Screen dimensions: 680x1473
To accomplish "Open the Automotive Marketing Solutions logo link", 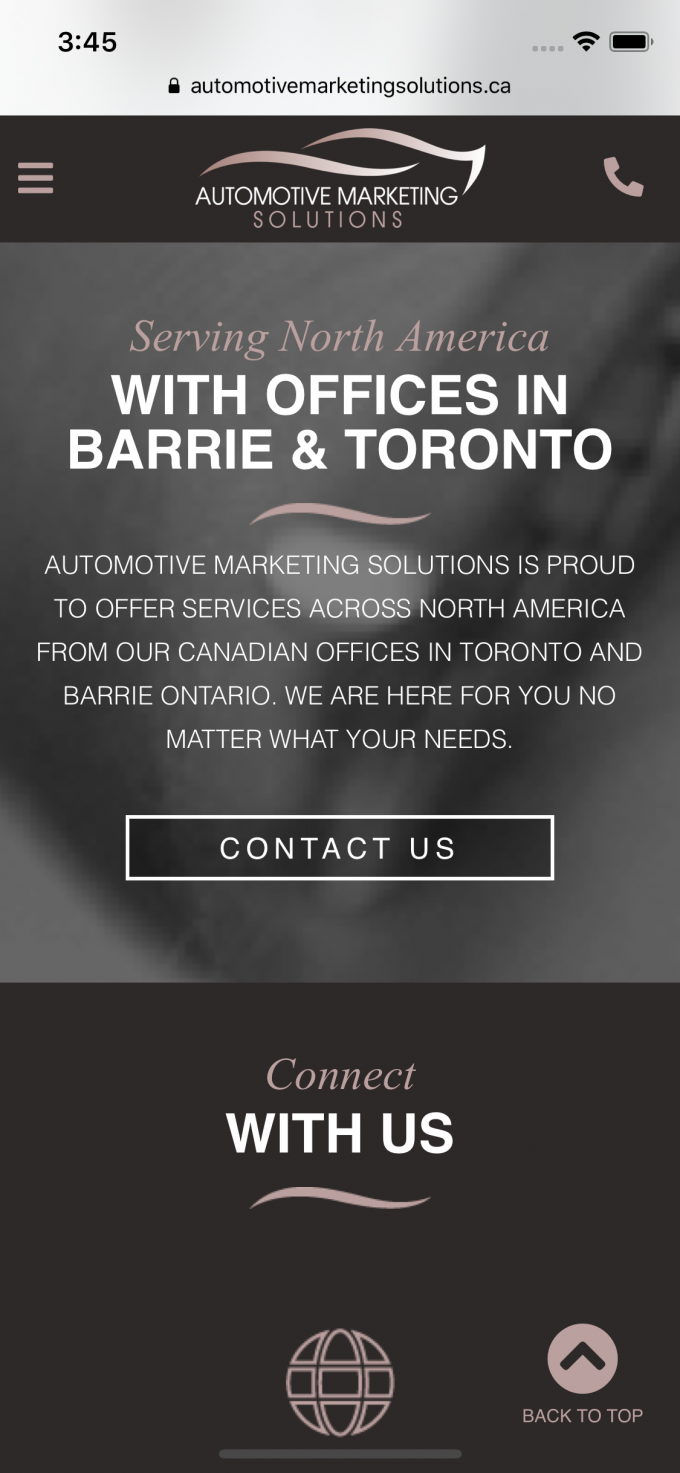I will 339,180.
